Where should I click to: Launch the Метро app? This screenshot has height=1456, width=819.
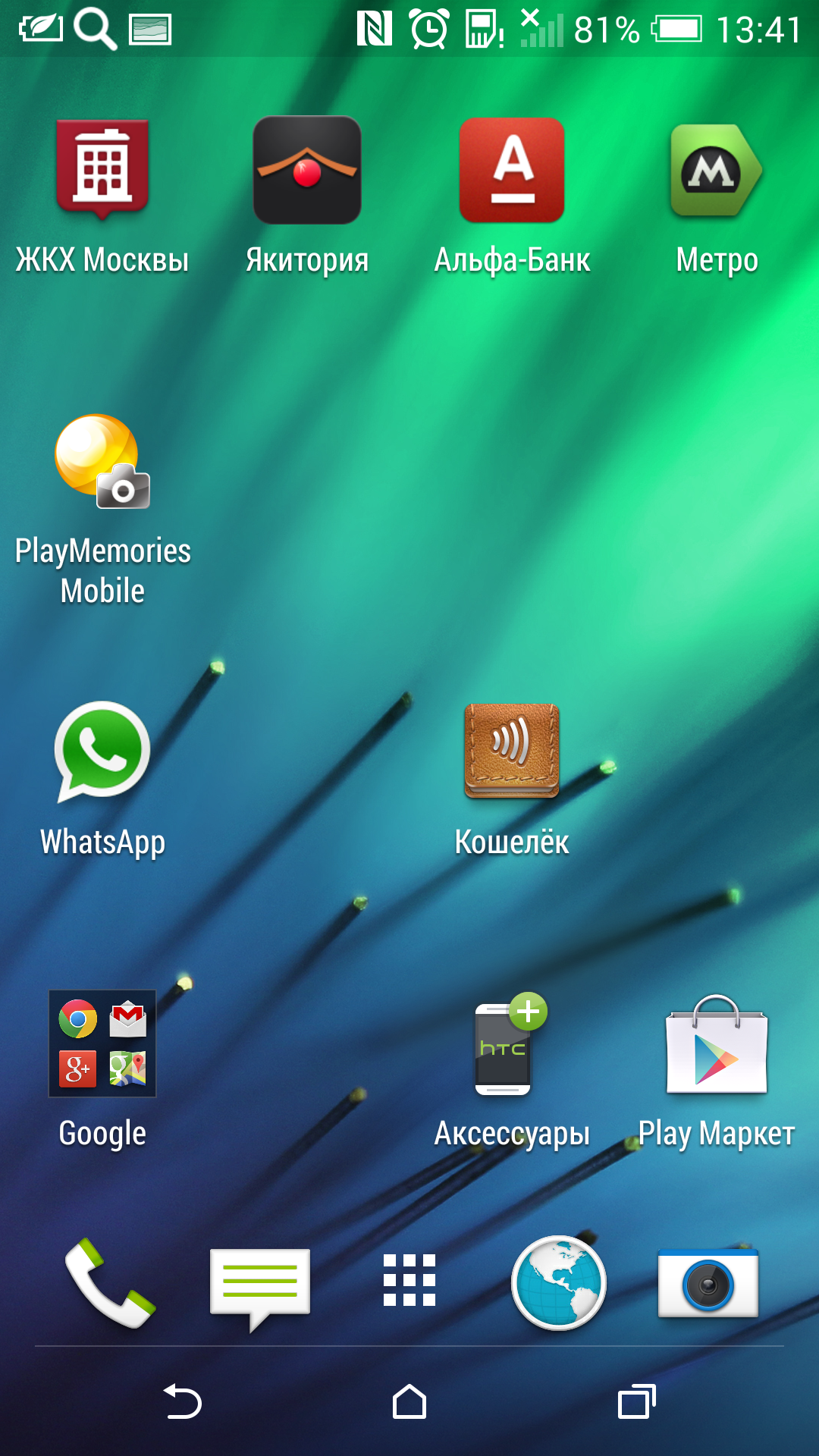717,171
